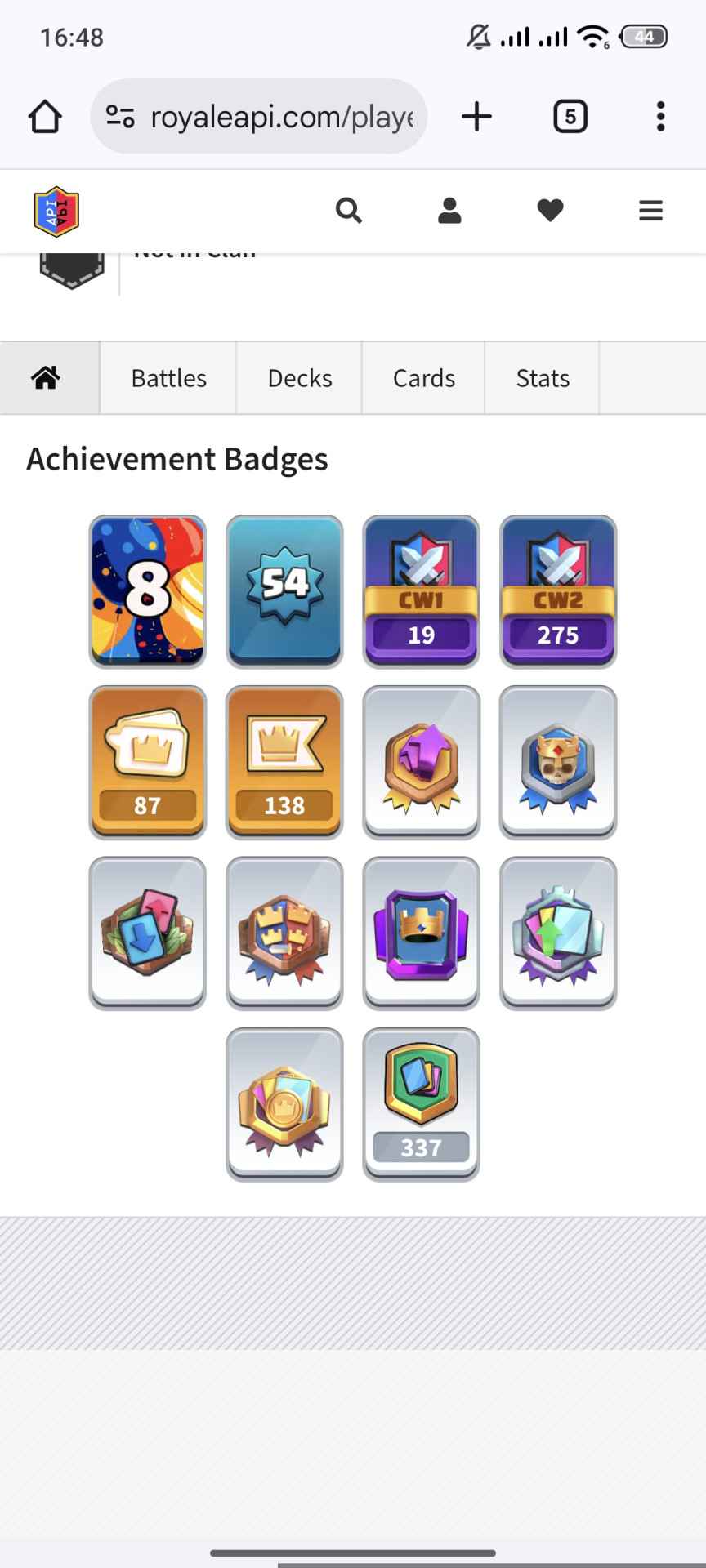
Task: Tap the CW2 275 badge
Action: (x=558, y=591)
